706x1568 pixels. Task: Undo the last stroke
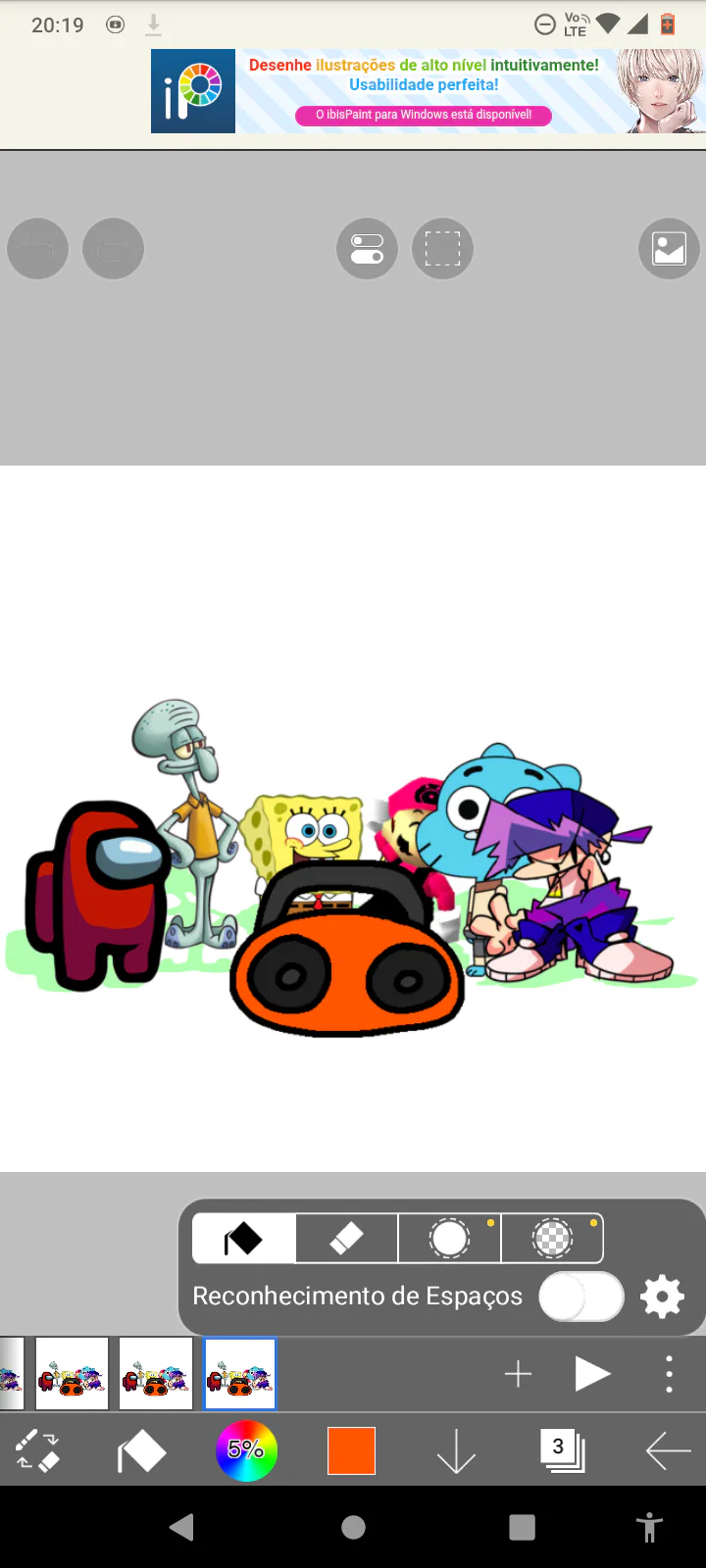coord(37,249)
